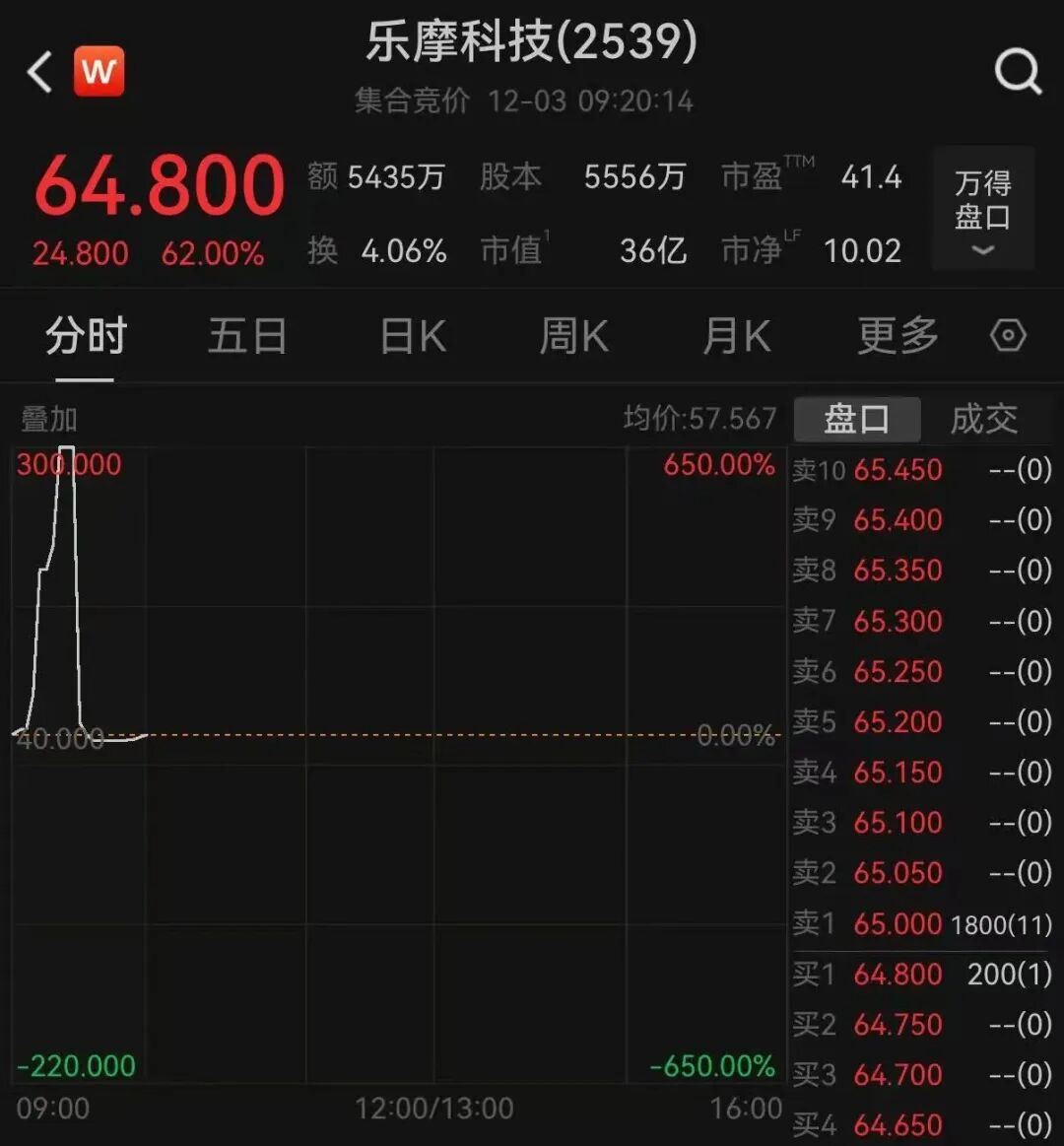Switch to the 五日 chart tab
The height and width of the screenshot is (1146, 1064).
coord(247,337)
